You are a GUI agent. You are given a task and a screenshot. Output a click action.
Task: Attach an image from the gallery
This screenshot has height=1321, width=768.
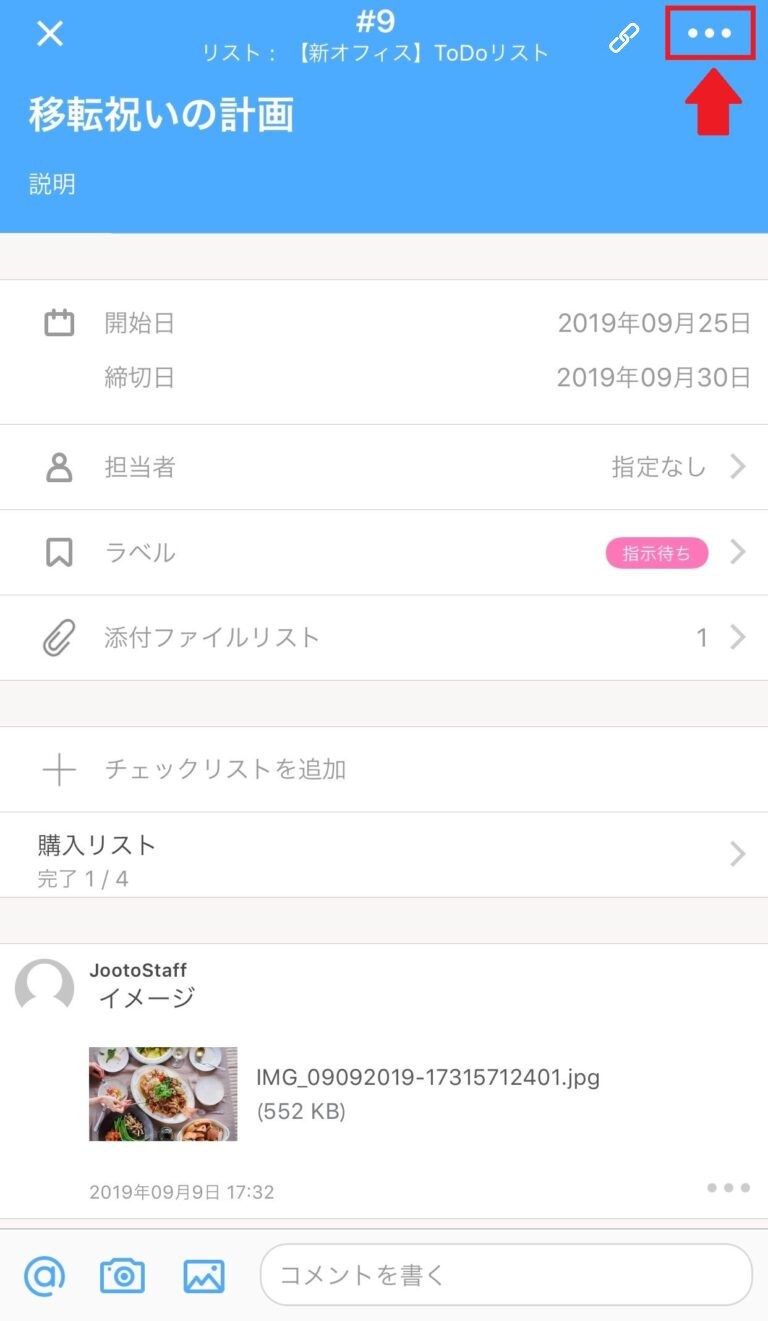click(203, 1275)
